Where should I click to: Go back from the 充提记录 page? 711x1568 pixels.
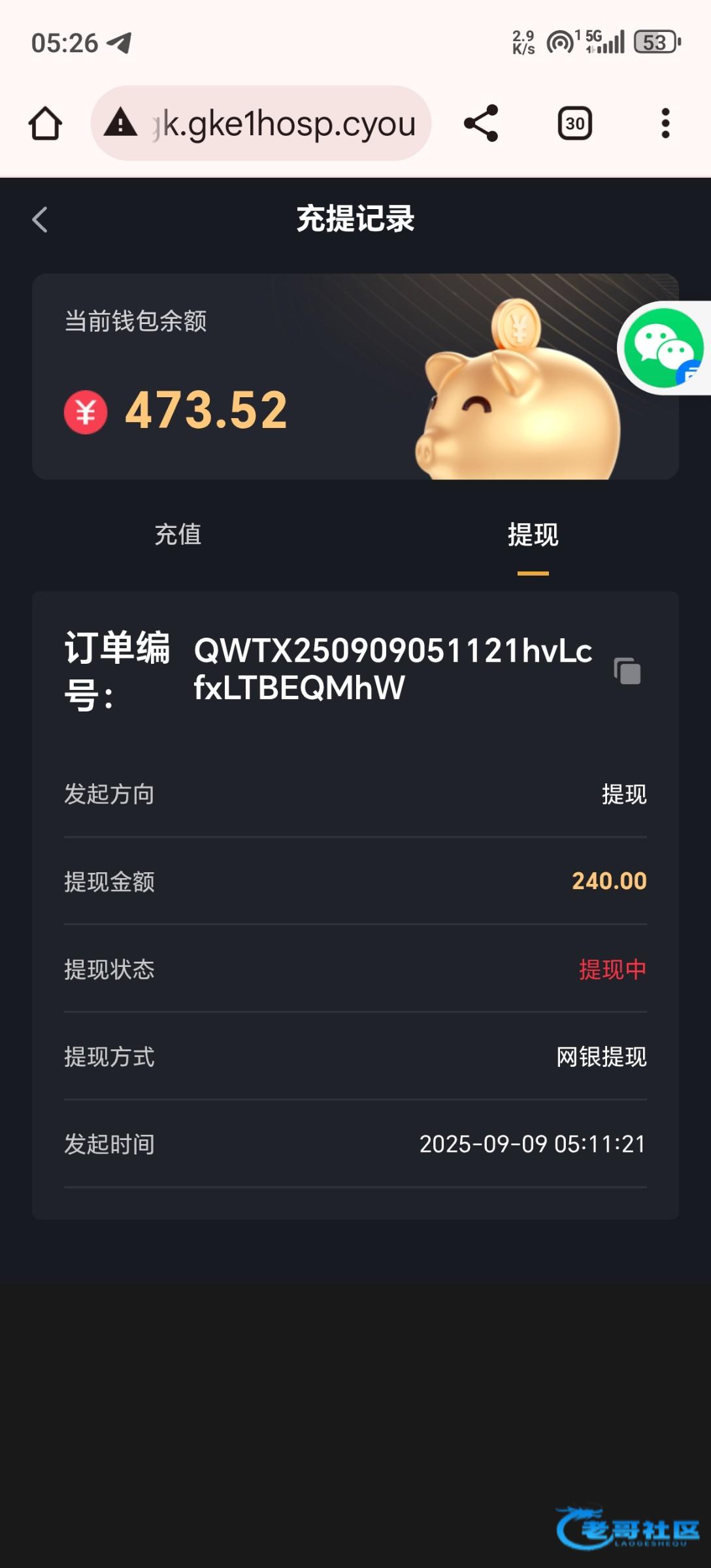(41, 220)
